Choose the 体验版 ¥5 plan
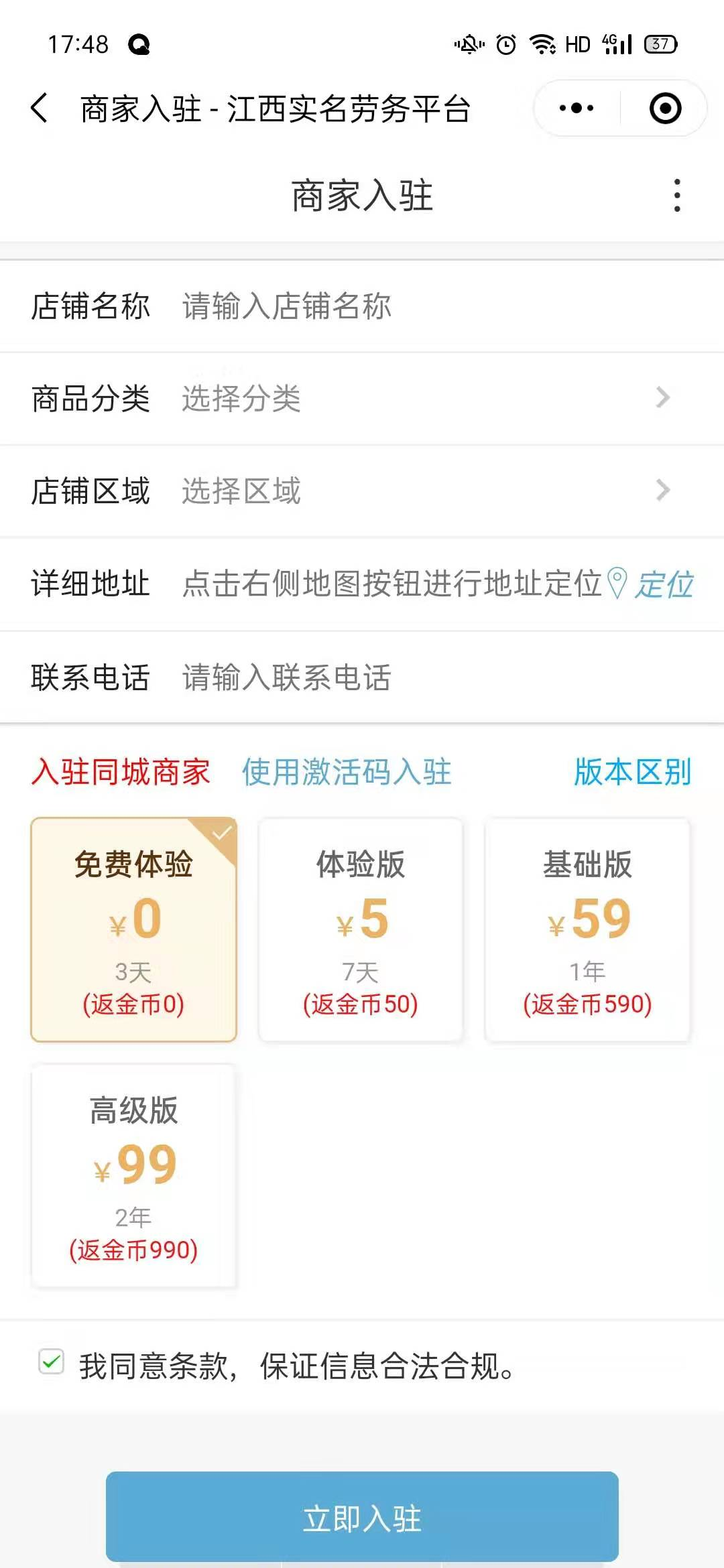Viewport: 724px width, 1568px height. [x=361, y=929]
